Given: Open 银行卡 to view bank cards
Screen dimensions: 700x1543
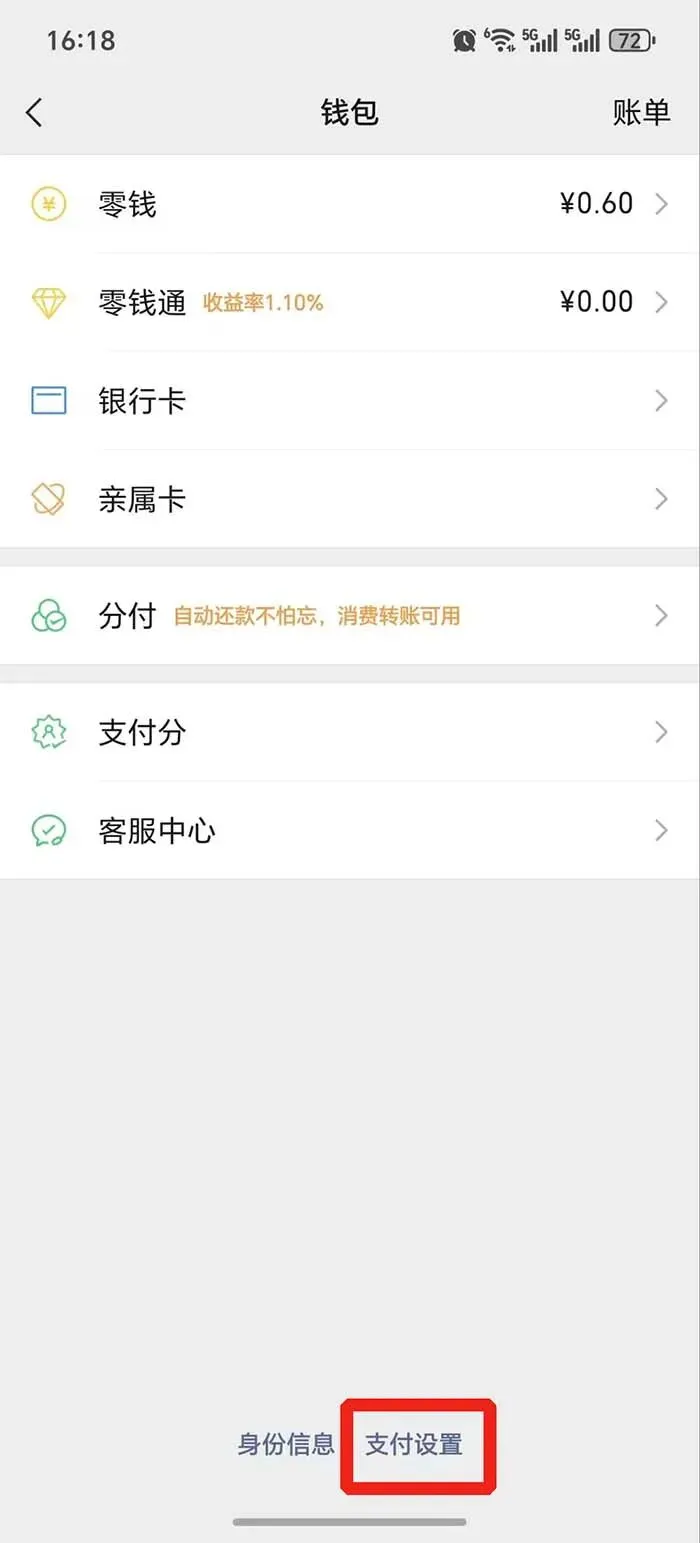Looking at the screenshot, I should point(350,401).
